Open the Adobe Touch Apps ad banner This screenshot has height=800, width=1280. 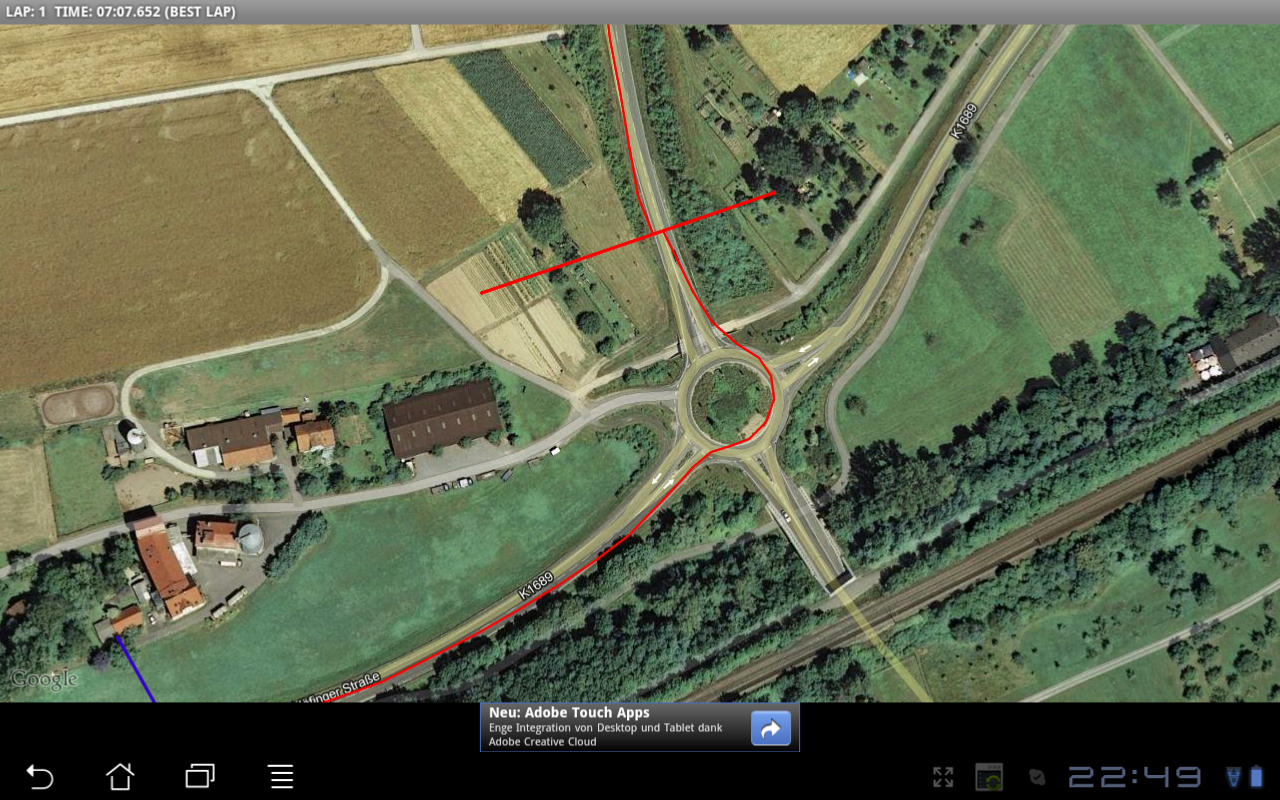click(x=610, y=727)
